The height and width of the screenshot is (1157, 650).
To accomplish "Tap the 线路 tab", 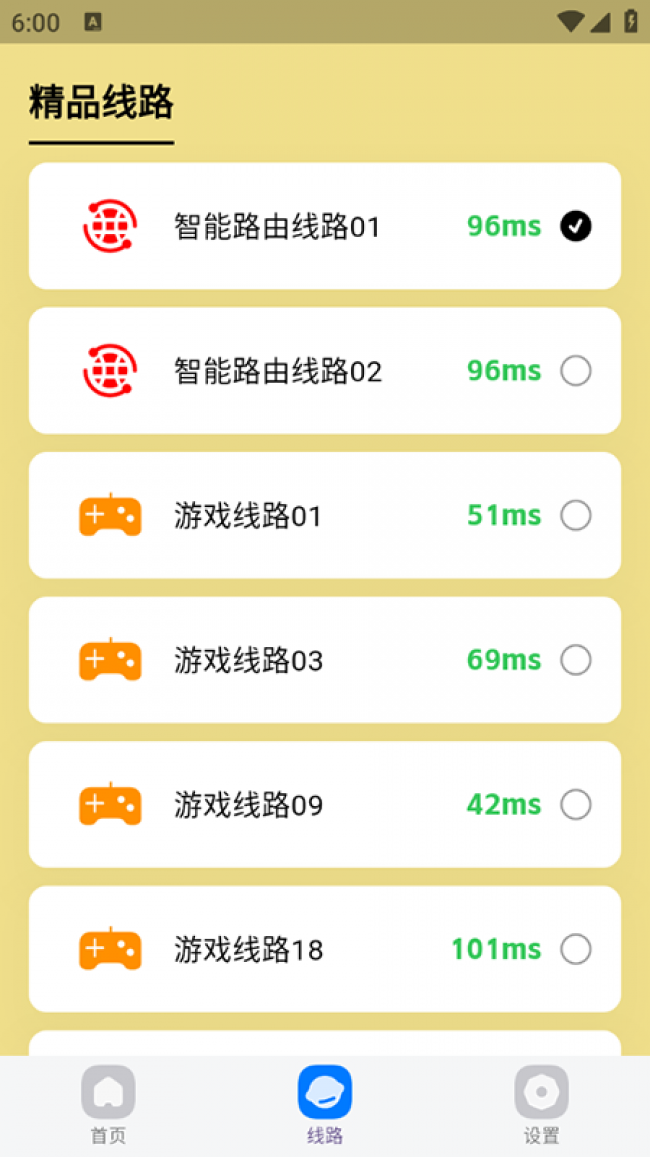I will coord(325,1104).
